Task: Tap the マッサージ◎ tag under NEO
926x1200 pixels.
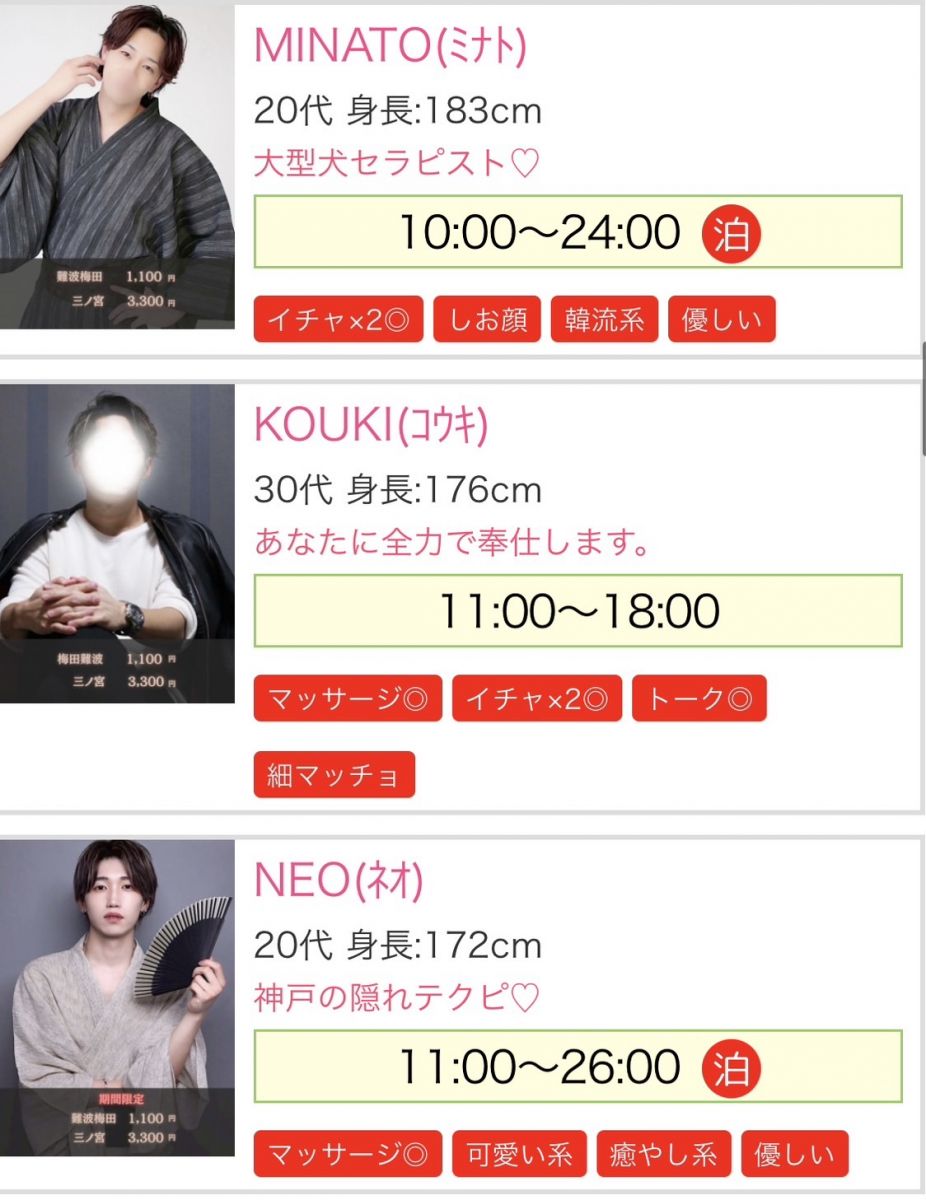Action: click(x=347, y=1155)
